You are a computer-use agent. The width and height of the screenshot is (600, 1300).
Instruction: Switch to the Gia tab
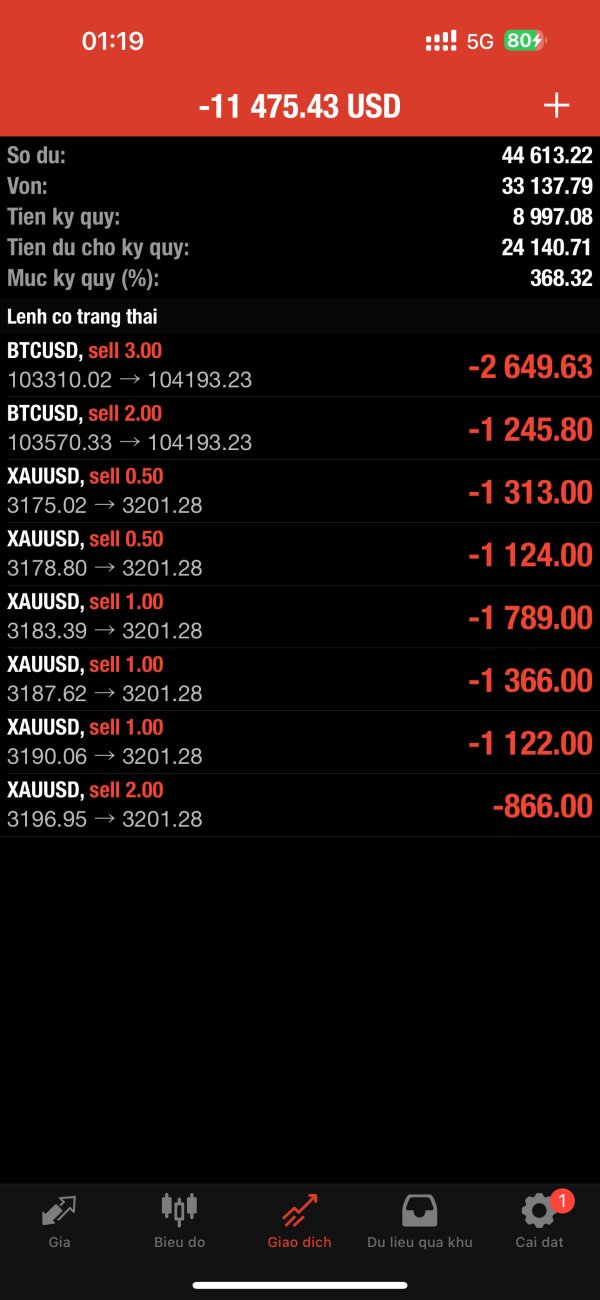(59, 1222)
